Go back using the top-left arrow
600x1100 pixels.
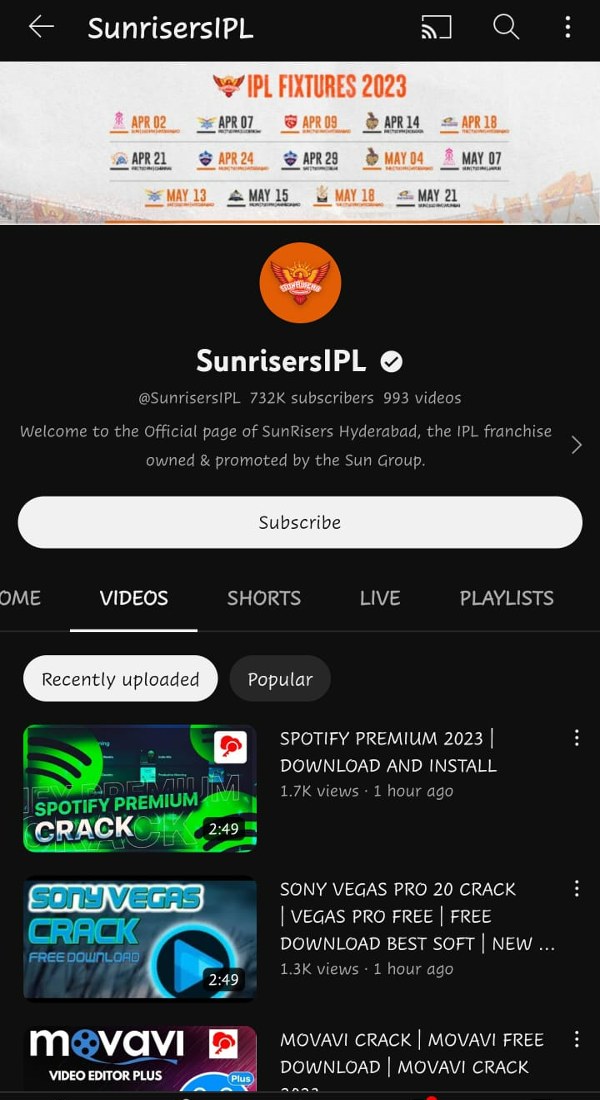pos(41,27)
